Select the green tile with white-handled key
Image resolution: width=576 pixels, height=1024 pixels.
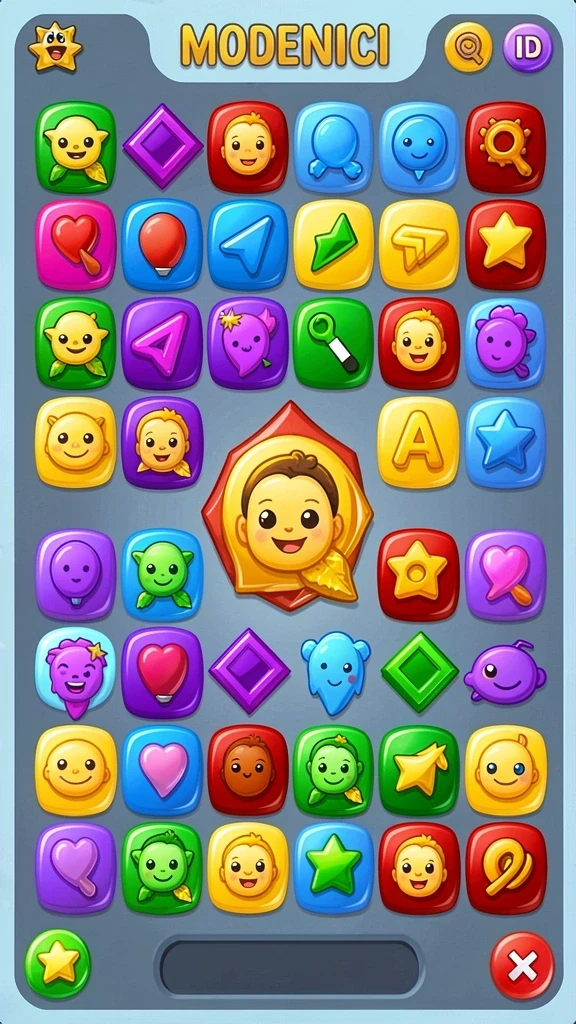tap(333, 344)
